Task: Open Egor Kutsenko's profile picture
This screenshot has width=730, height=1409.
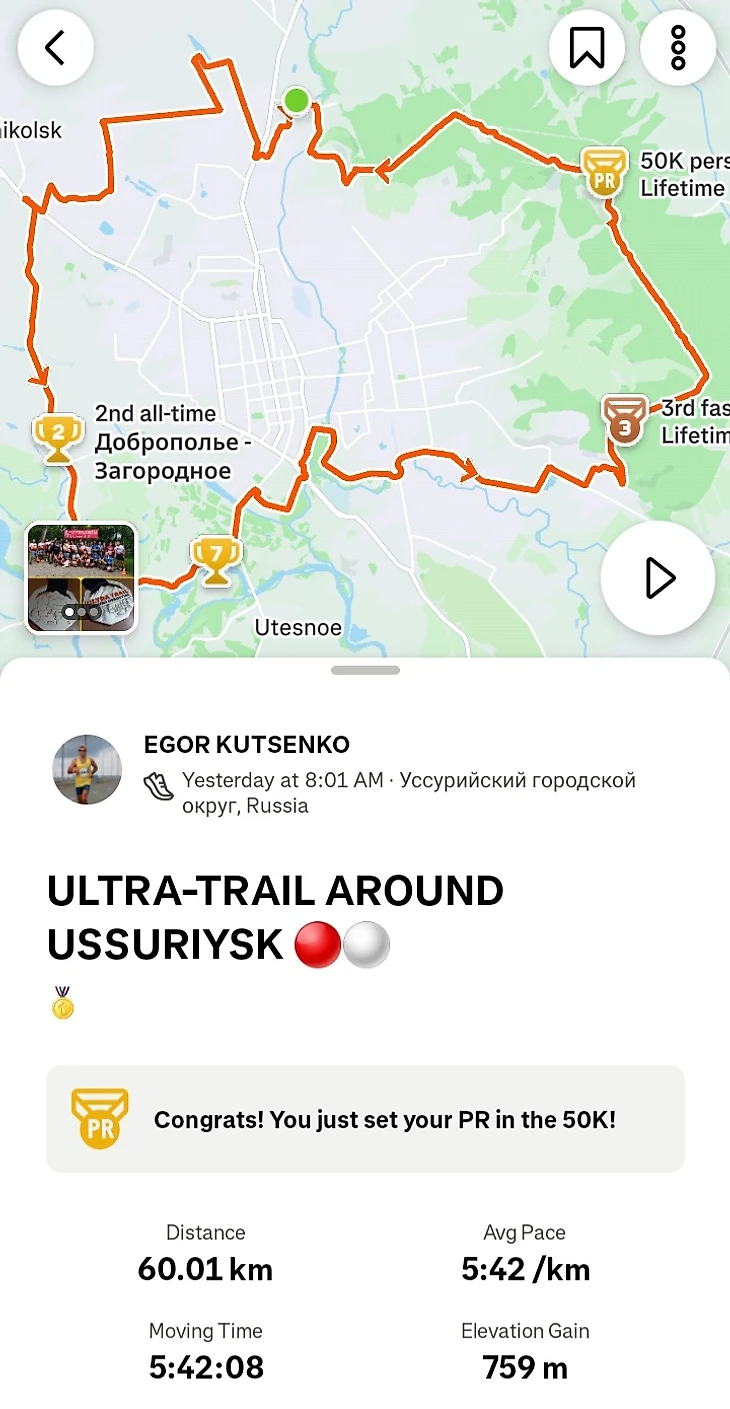Action: (x=87, y=770)
